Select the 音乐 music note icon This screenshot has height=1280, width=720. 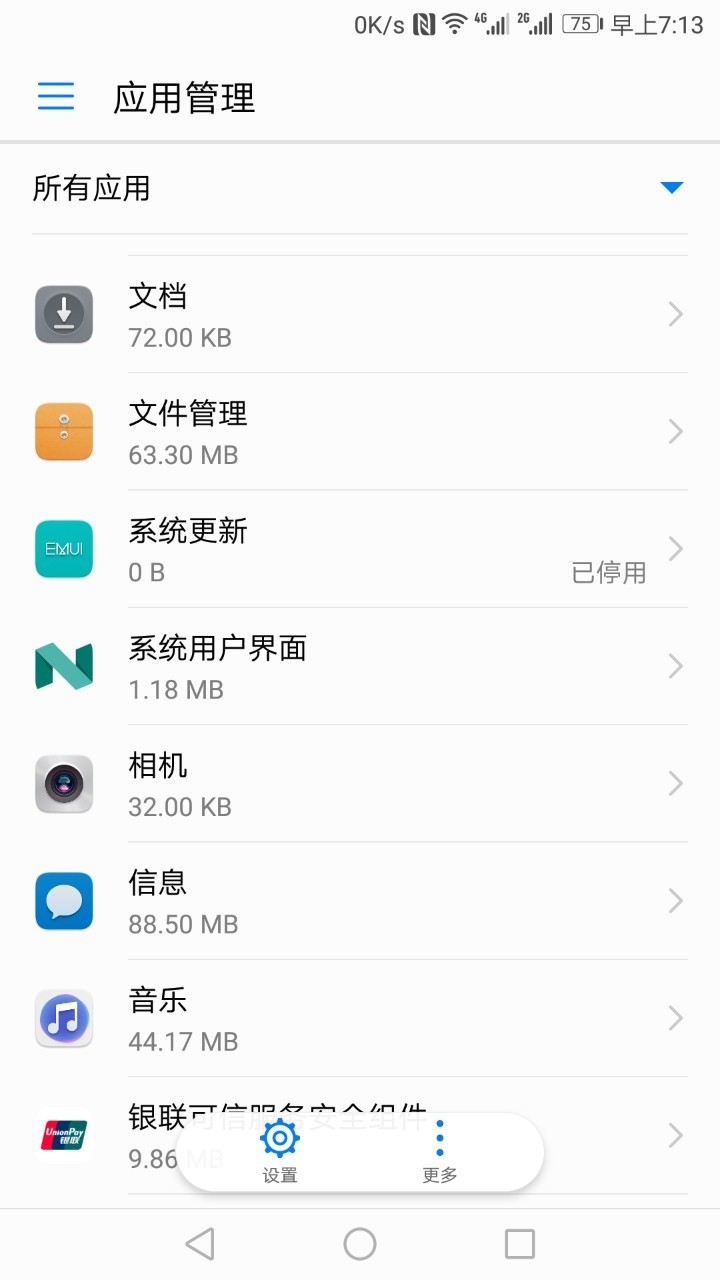63,1018
